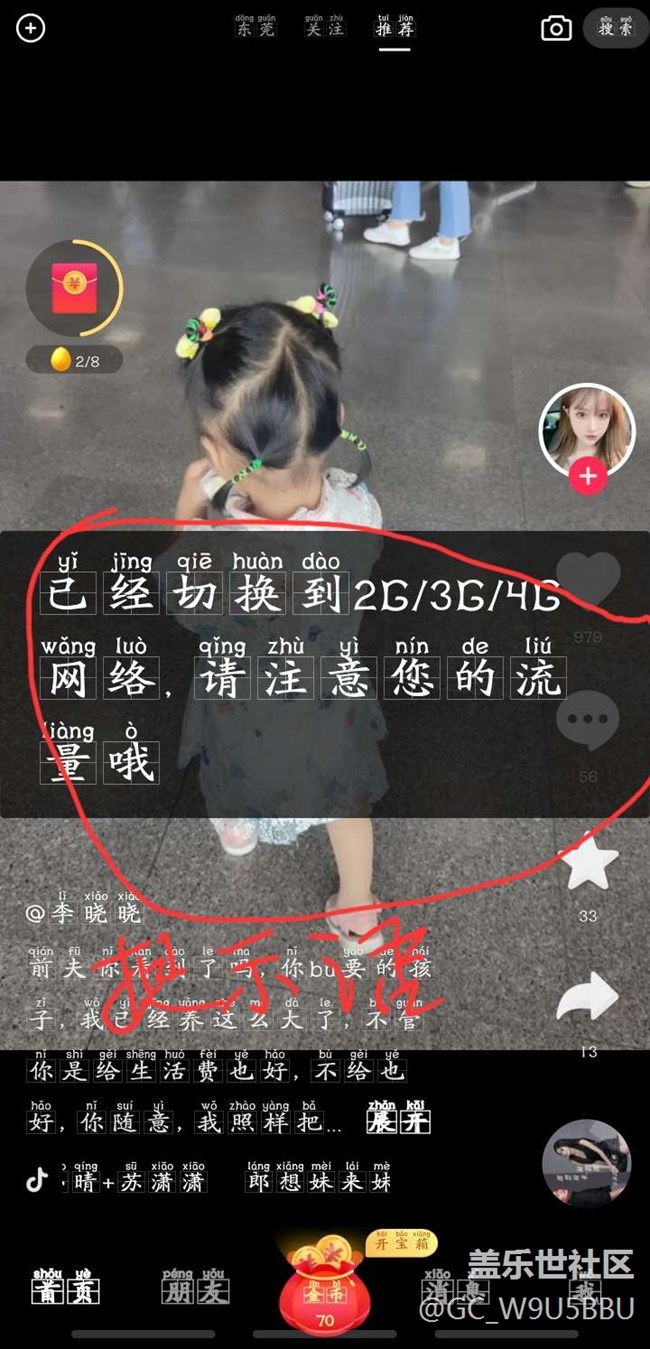
Task: Open the spinning music disc
Action: click(586, 1163)
